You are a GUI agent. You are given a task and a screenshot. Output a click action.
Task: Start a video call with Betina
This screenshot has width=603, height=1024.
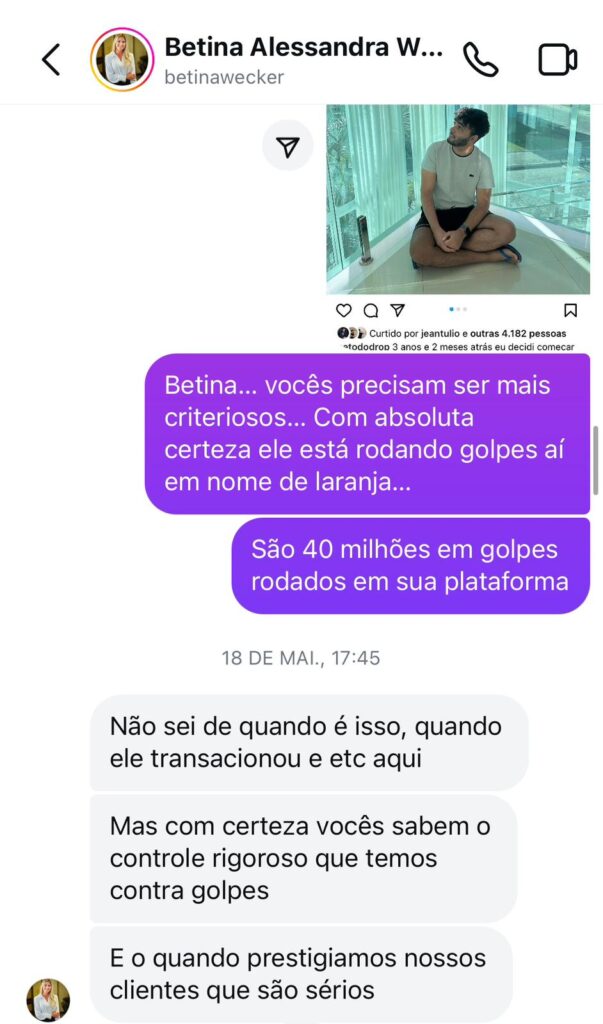pos(557,60)
